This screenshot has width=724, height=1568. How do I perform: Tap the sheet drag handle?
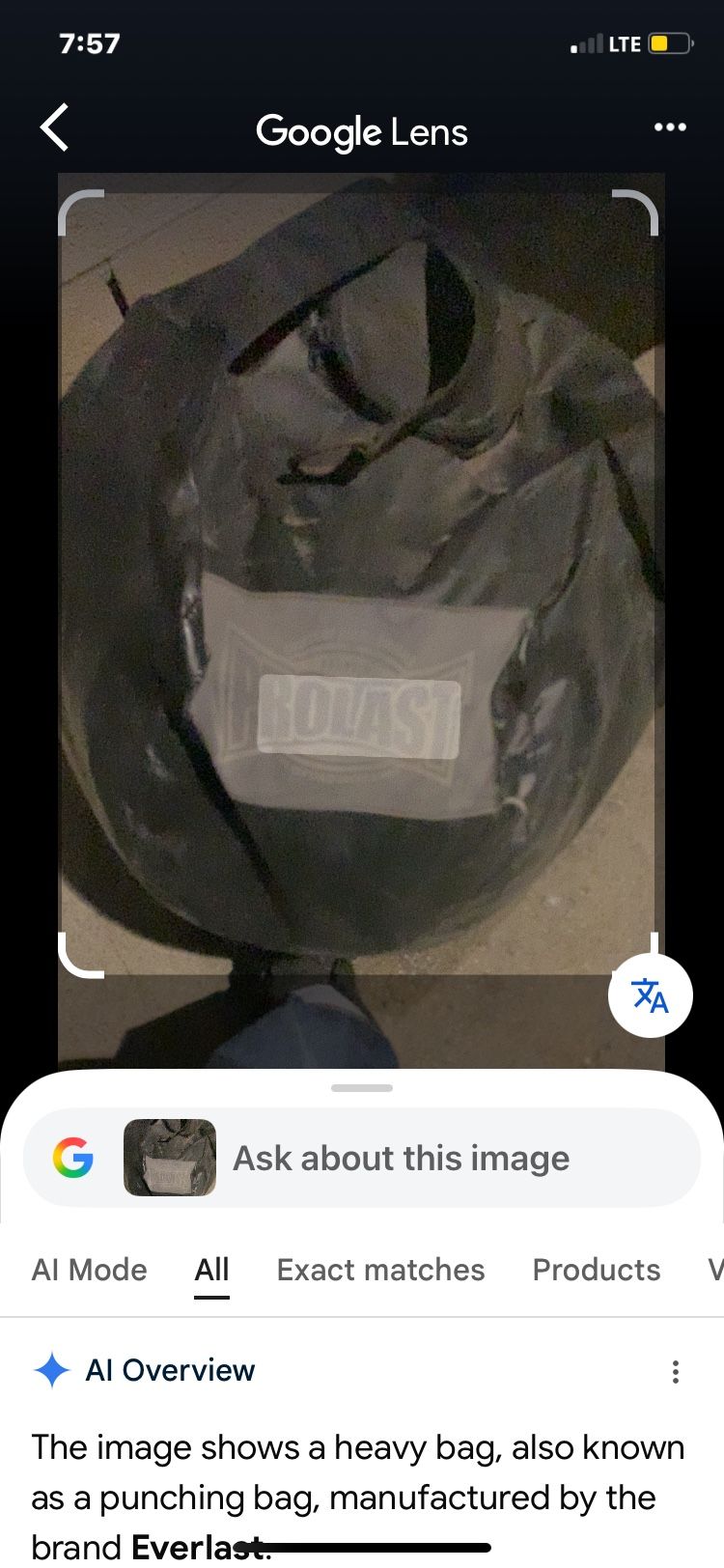[x=362, y=1088]
